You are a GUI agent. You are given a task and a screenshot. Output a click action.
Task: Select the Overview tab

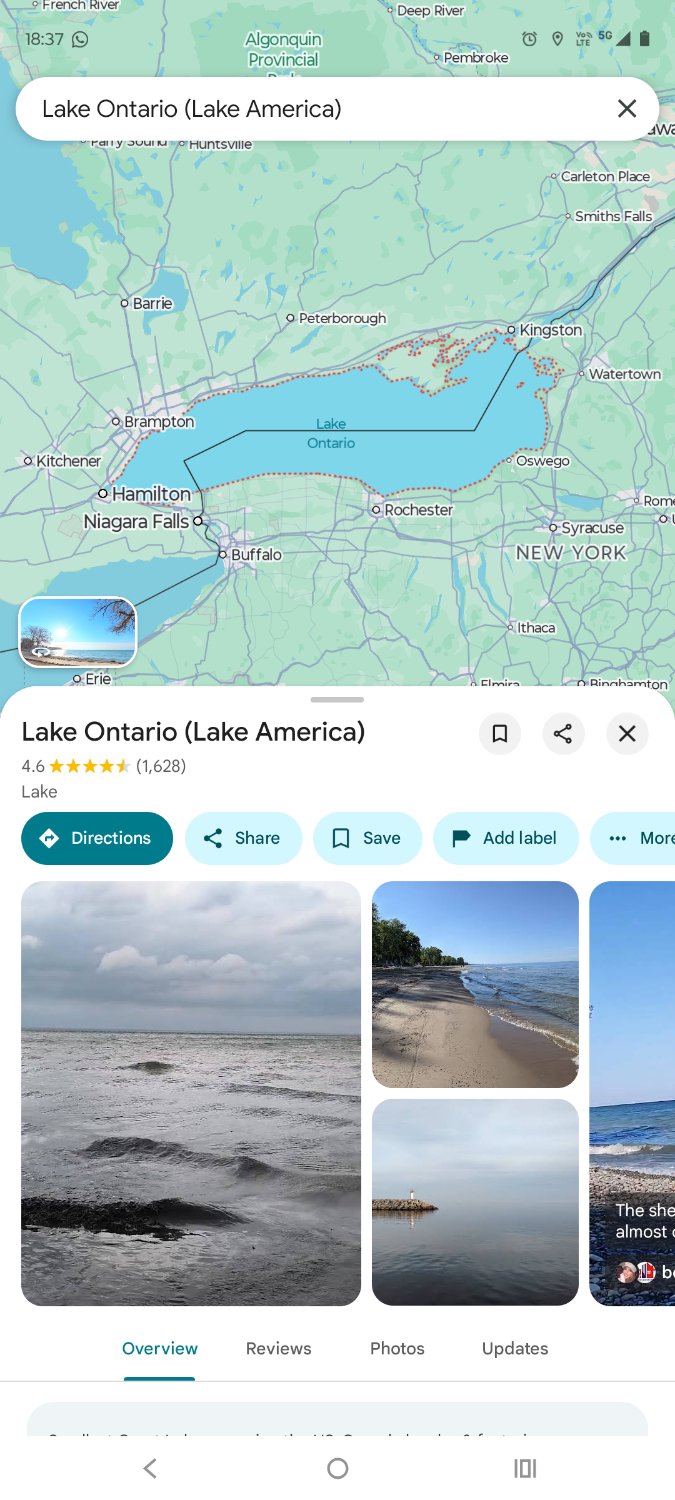[x=160, y=1348]
